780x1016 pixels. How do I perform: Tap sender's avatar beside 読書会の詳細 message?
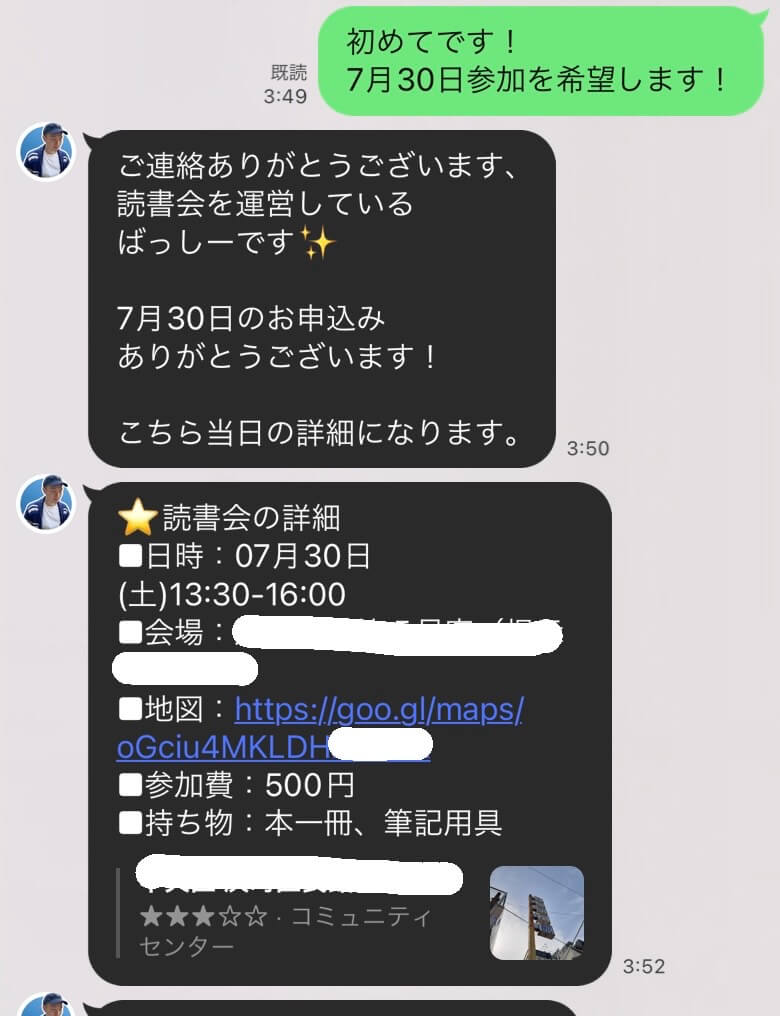(x=47, y=503)
